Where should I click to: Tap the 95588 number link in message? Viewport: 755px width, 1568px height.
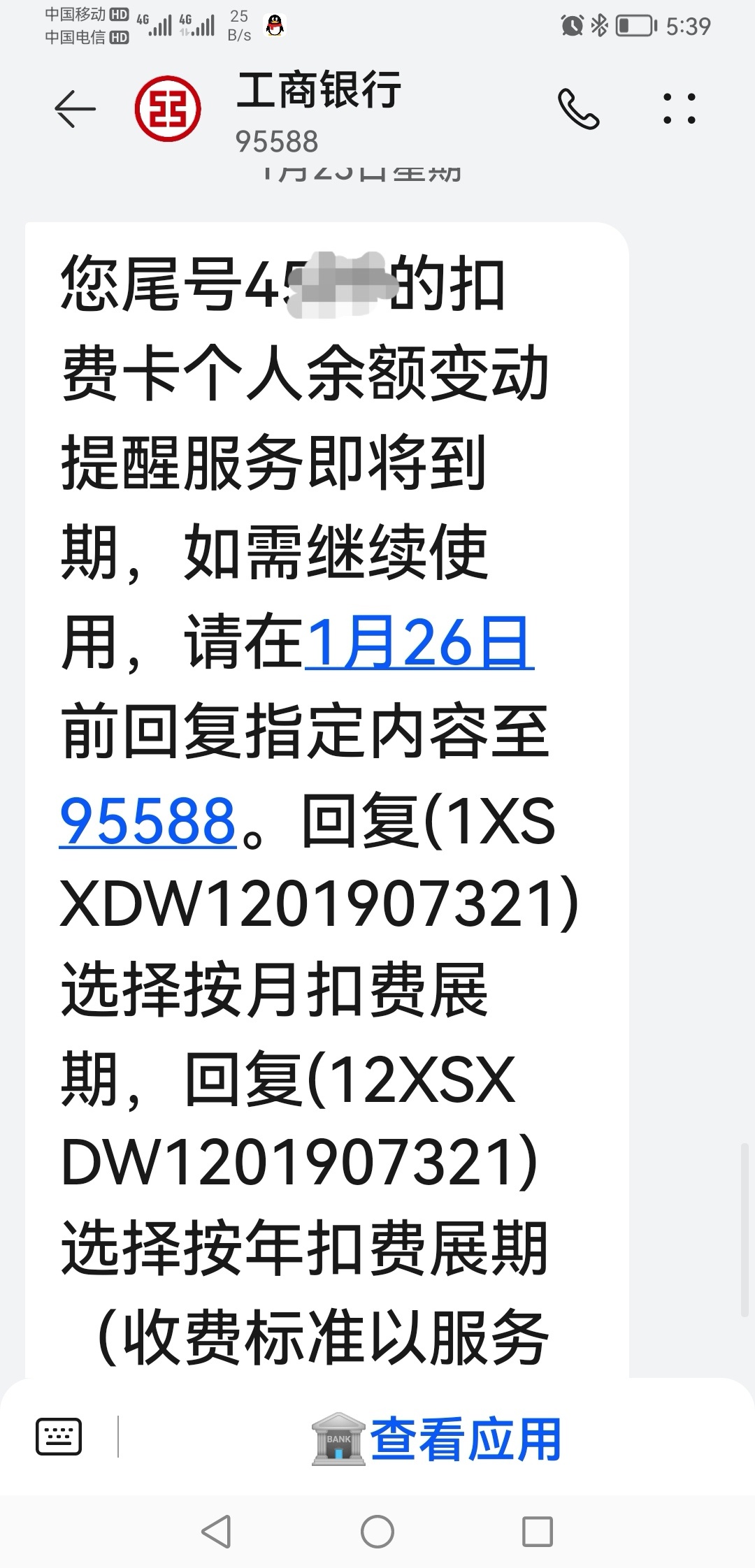pos(148,820)
